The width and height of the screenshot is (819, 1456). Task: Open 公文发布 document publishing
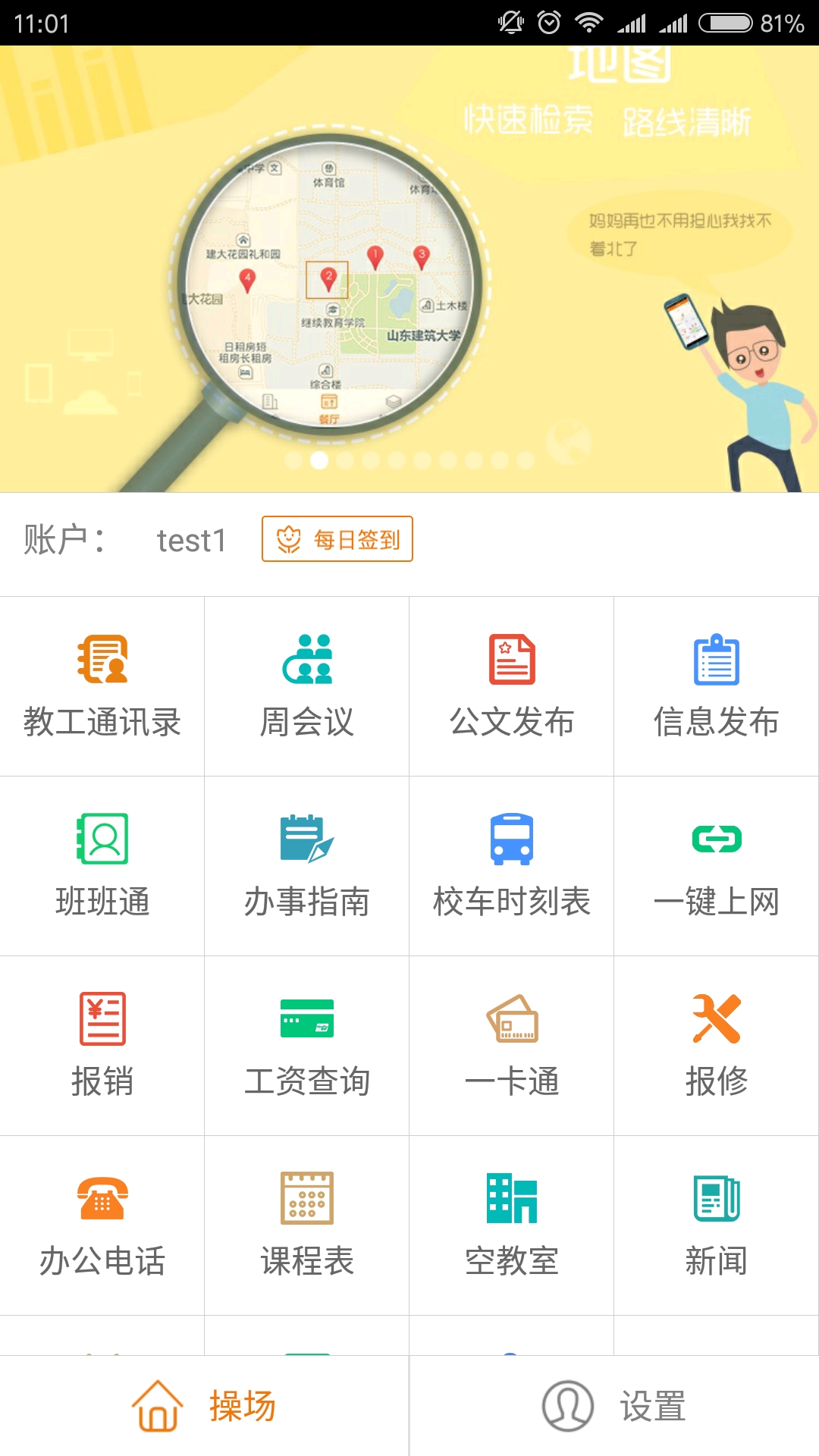pyautogui.click(x=512, y=686)
